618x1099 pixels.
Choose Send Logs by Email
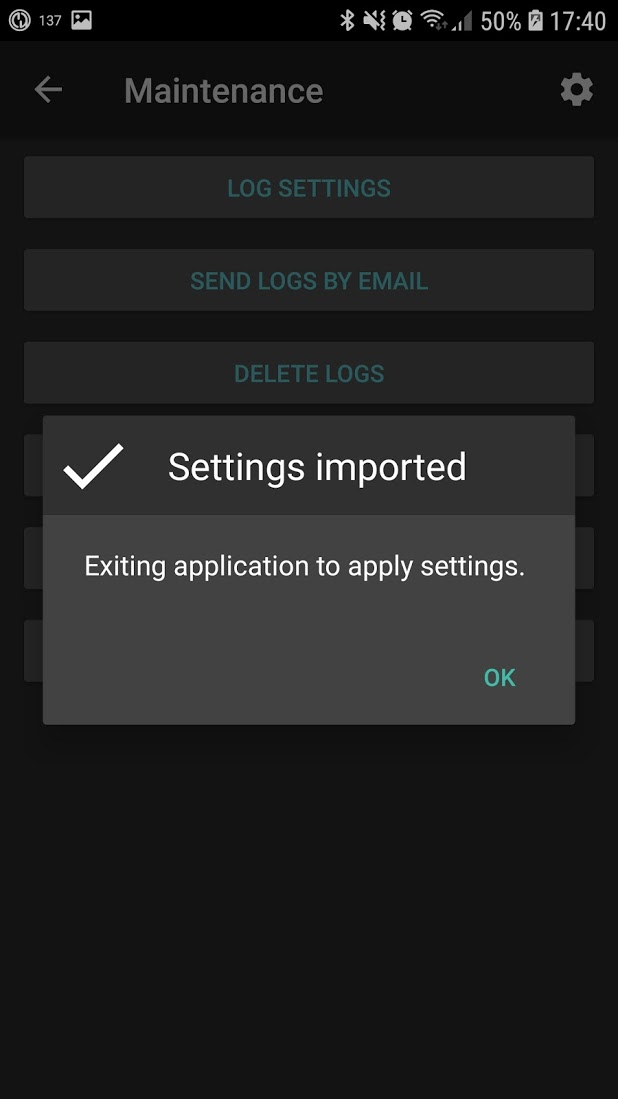click(x=309, y=280)
